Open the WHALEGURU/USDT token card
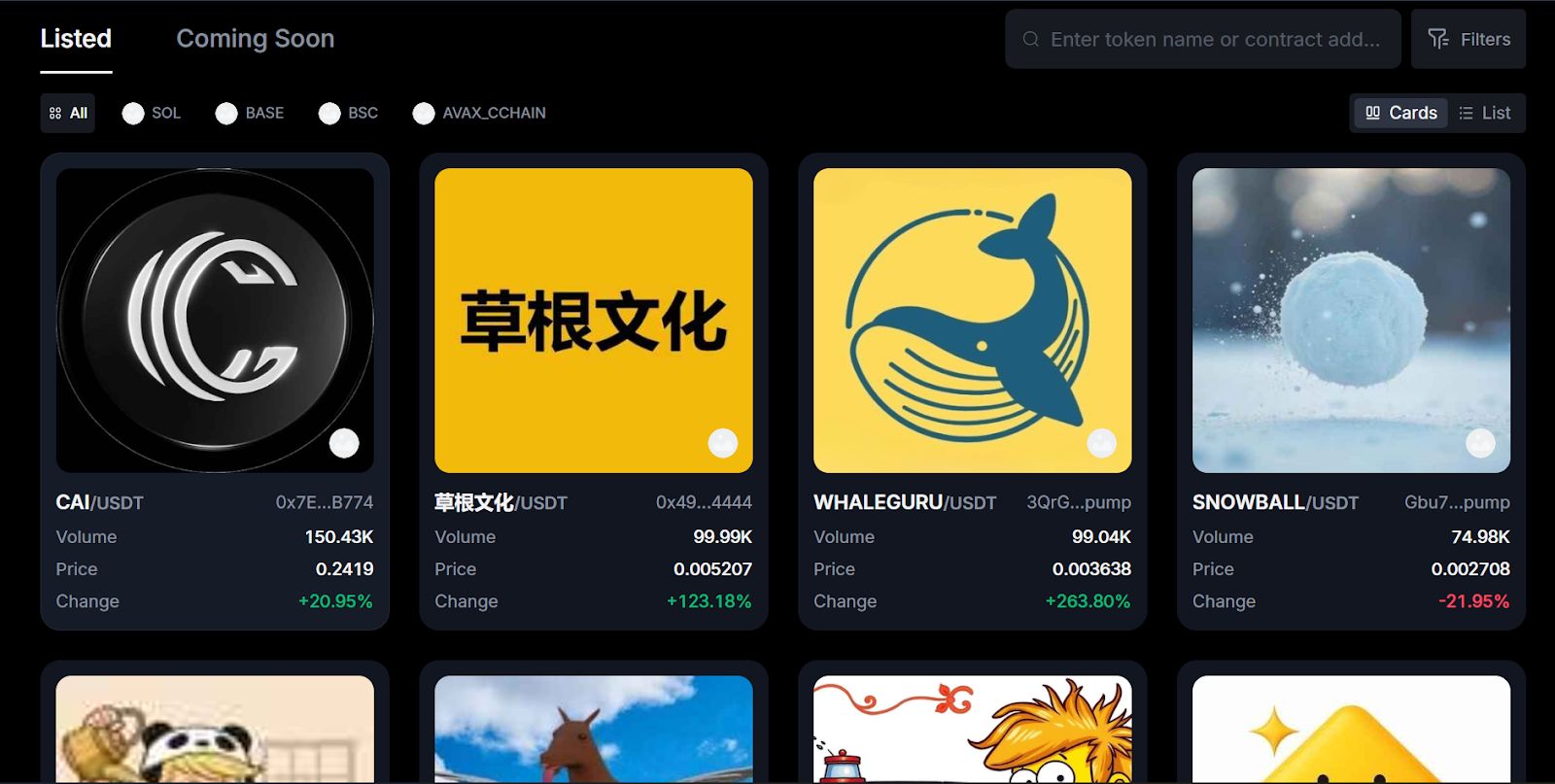 972,389
